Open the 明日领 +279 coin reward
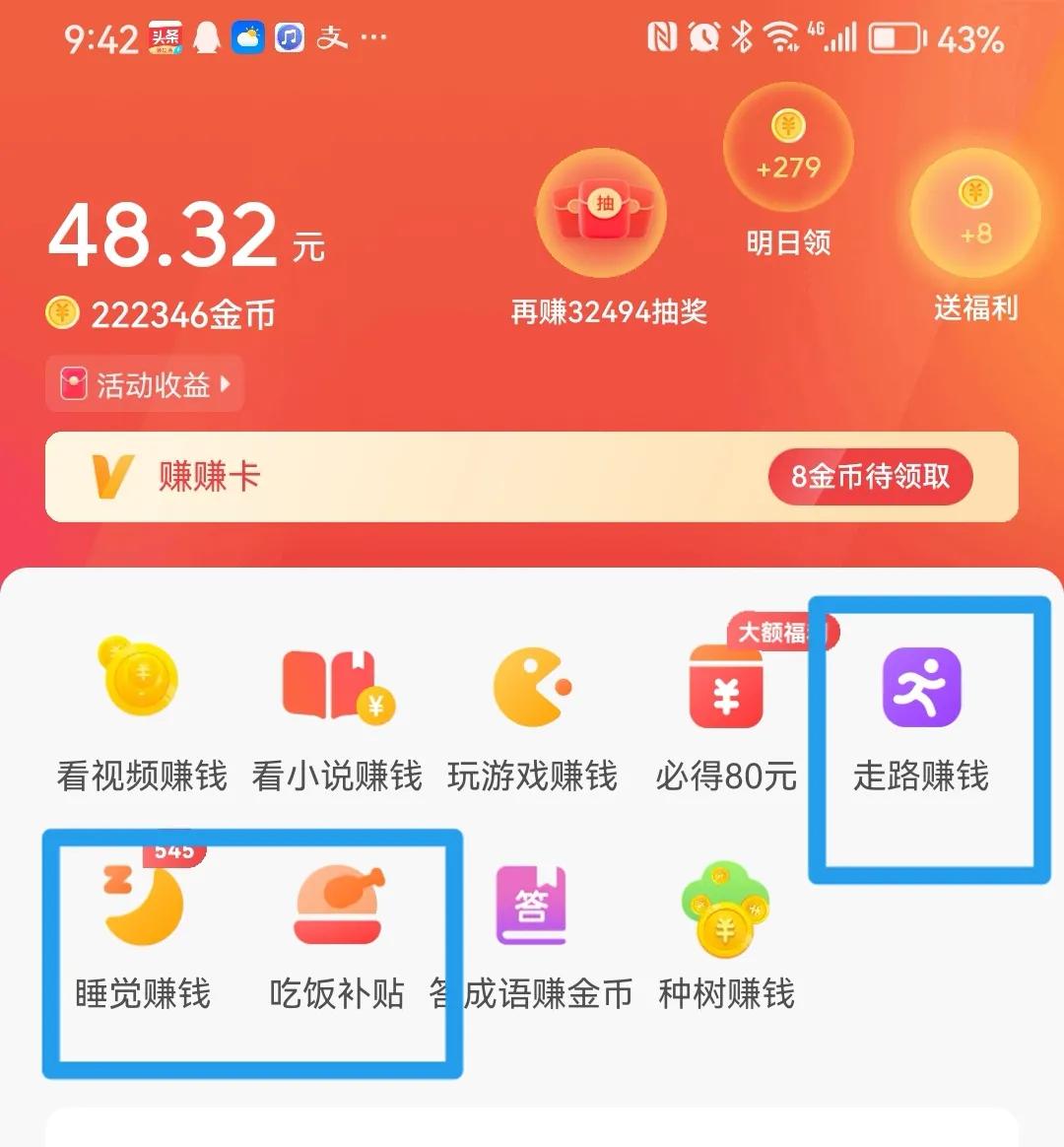This screenshot has height=1147, width=1064. click(788, 146)
